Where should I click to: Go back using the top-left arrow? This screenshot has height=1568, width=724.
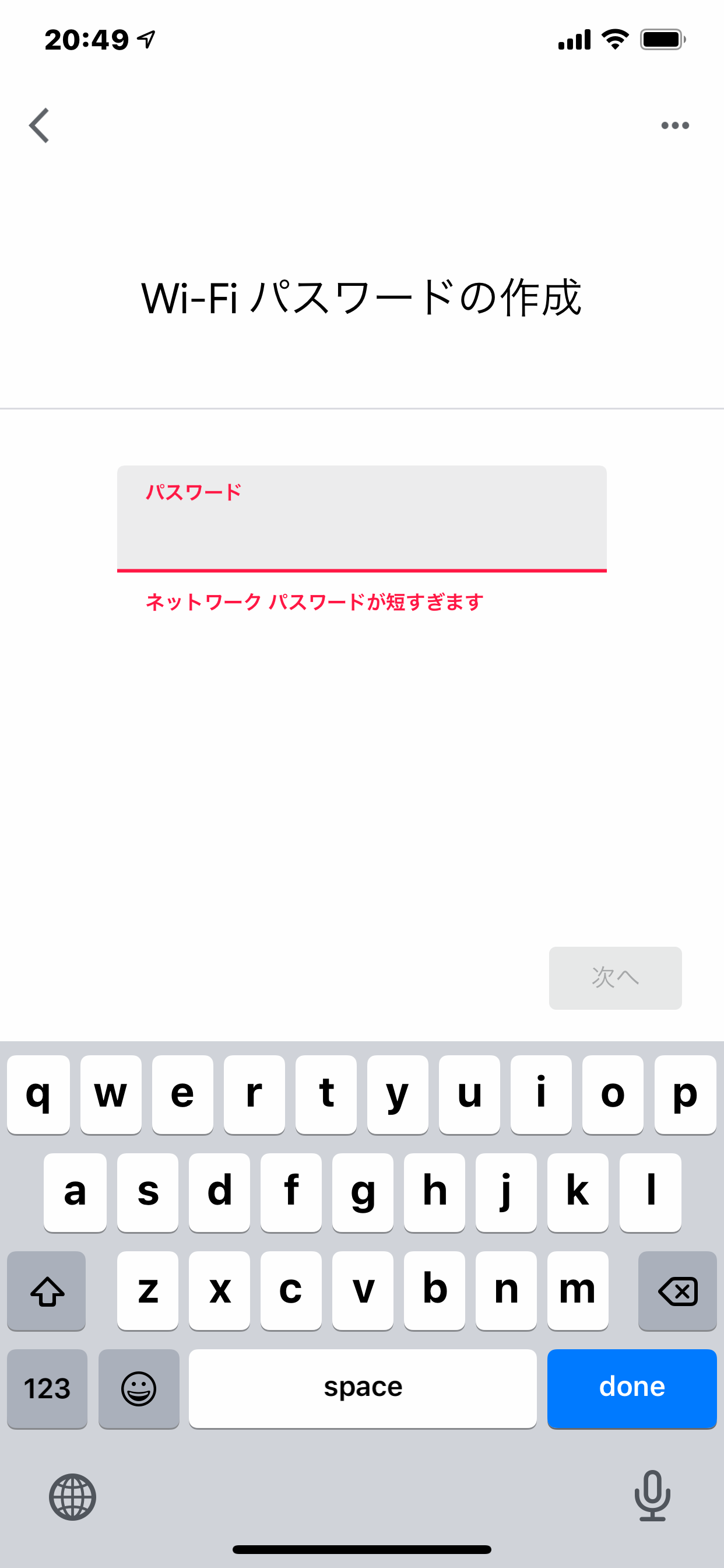(x=39, y=125)
